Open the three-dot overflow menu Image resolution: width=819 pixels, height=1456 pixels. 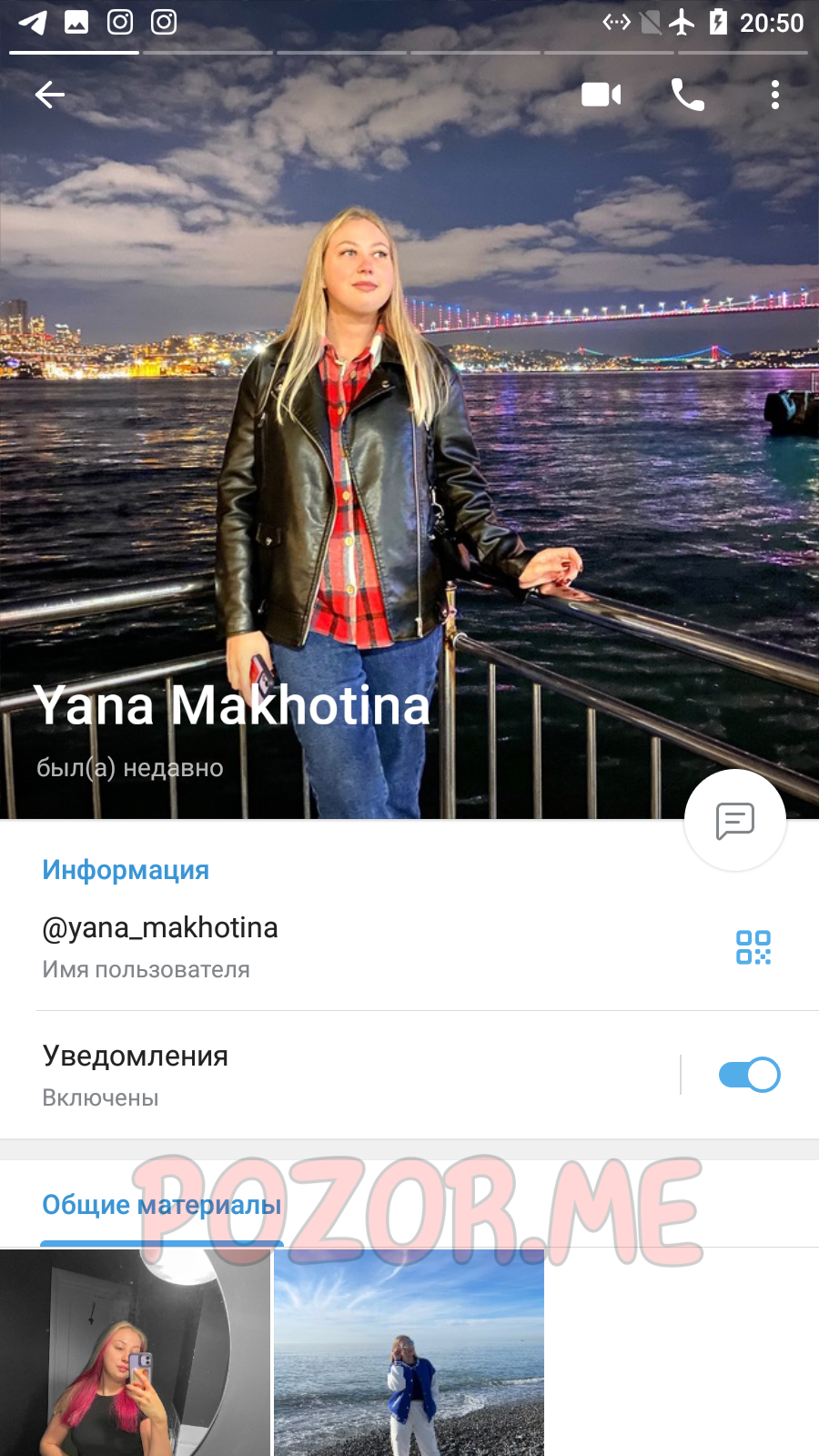click(x=775, y=95)
